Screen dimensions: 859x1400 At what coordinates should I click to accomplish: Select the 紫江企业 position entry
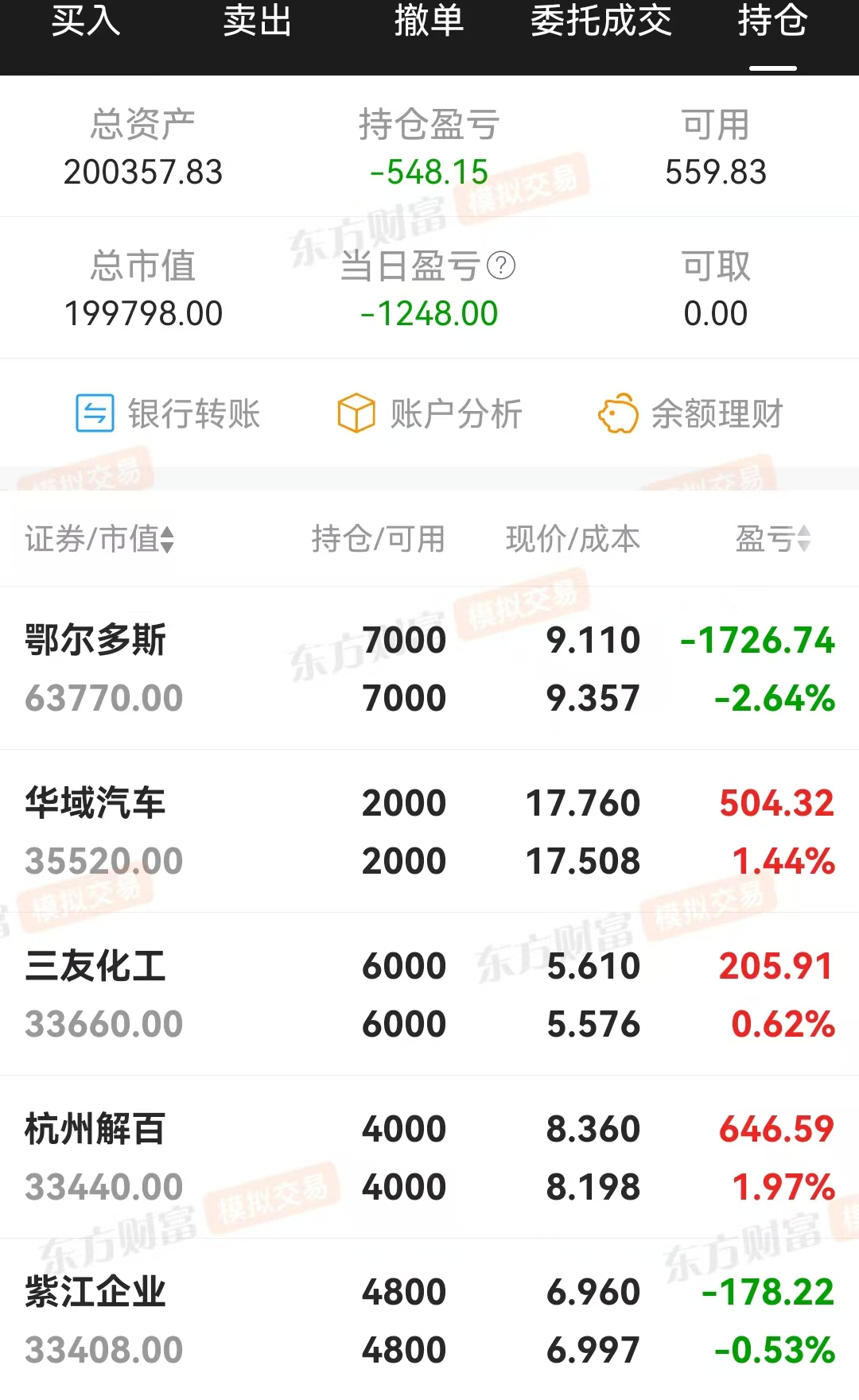click(429, 1320)
